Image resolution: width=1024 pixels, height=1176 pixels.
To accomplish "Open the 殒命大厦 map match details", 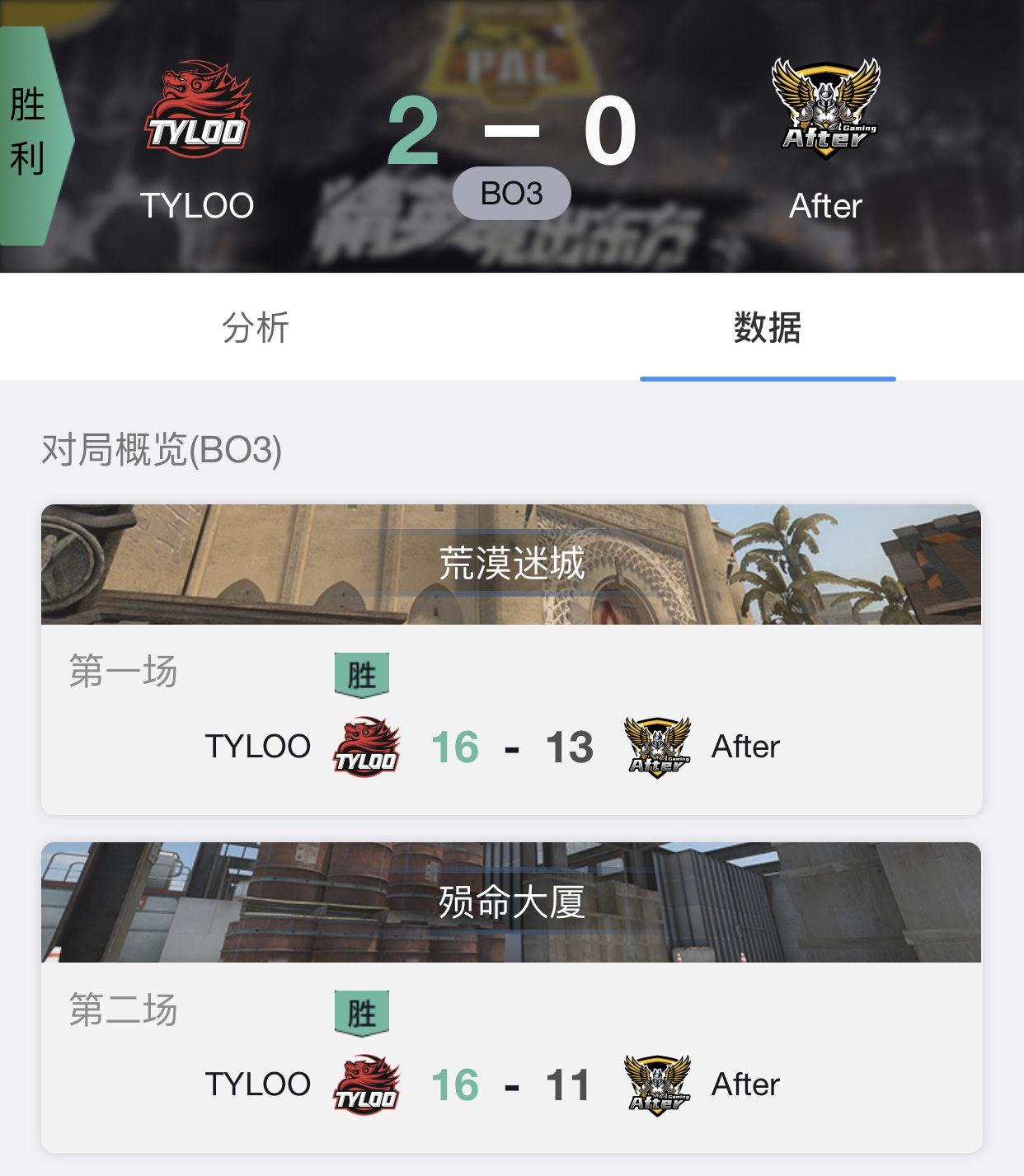I will [511, 903].
